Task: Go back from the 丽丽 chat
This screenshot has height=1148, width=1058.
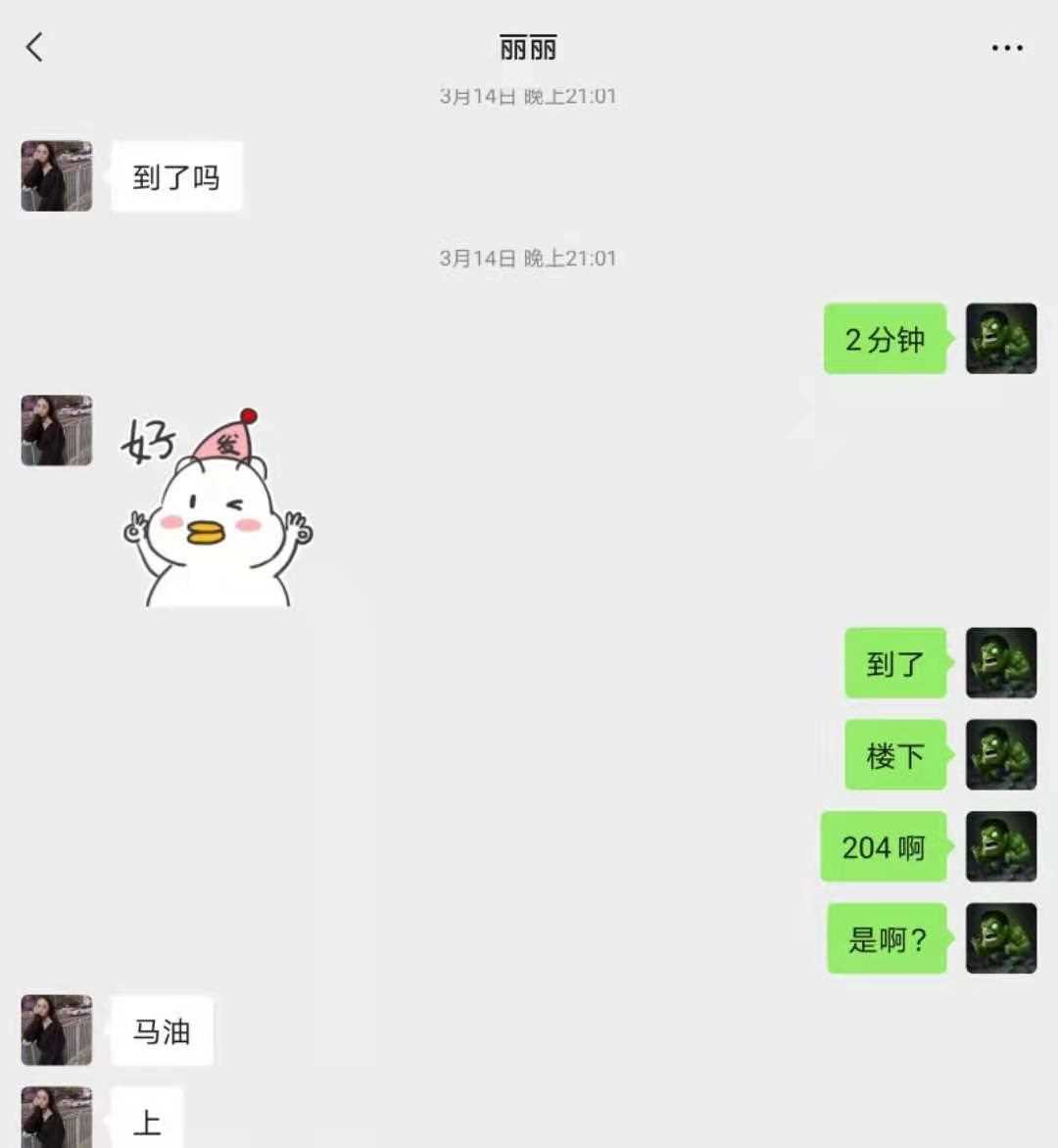Action: 35,47
